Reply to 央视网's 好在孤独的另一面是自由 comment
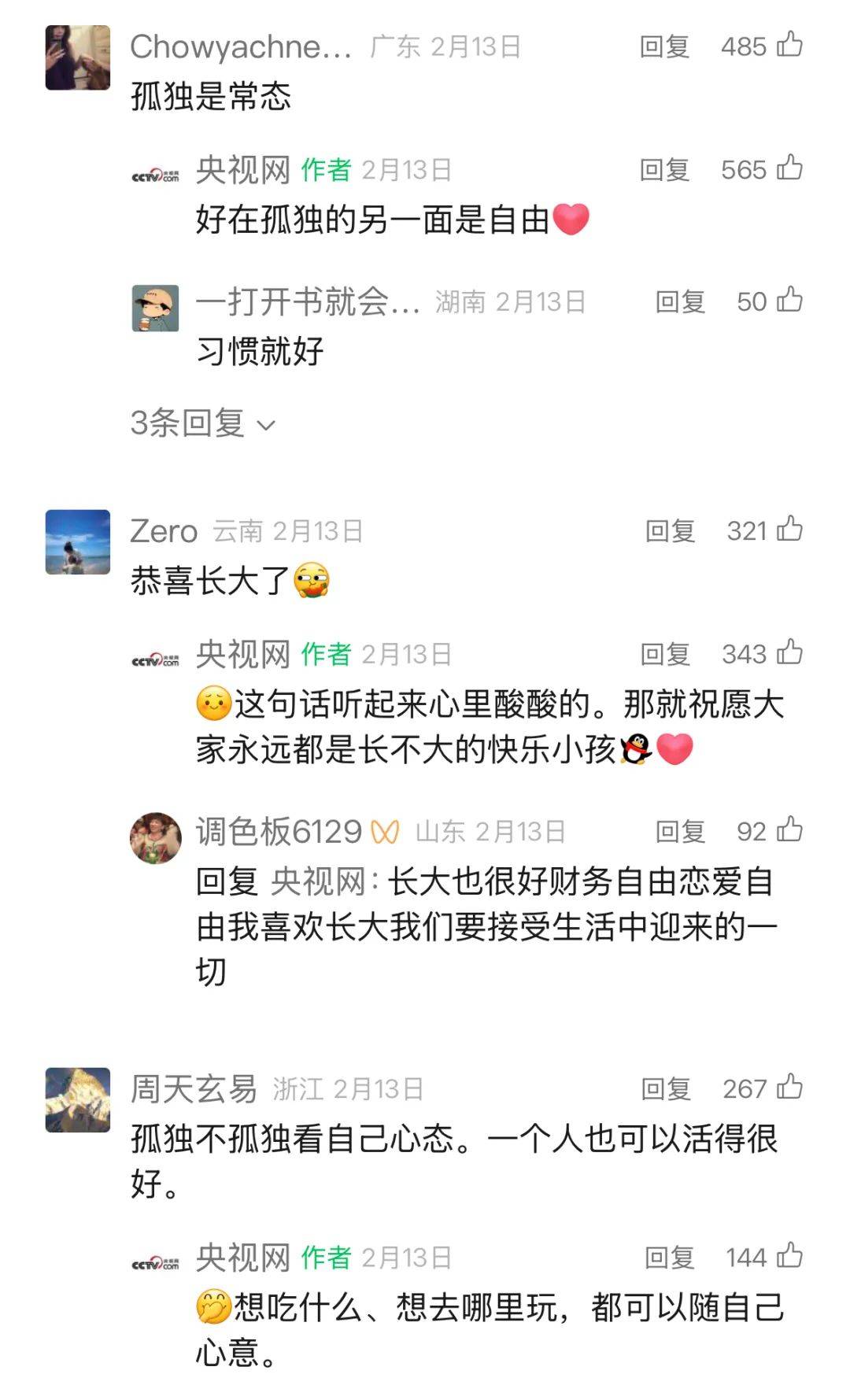This screenshot has height=1400, width=850. (664, 169)
